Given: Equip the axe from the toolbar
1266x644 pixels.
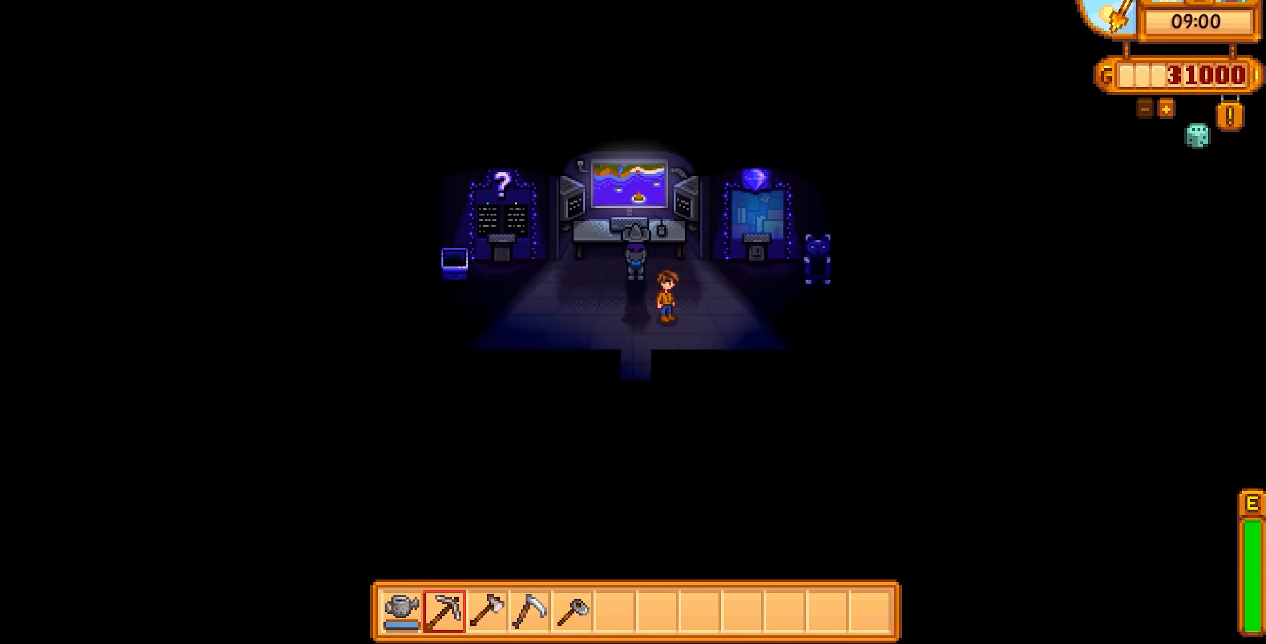Looking at the screenshot, I should 487,610.
